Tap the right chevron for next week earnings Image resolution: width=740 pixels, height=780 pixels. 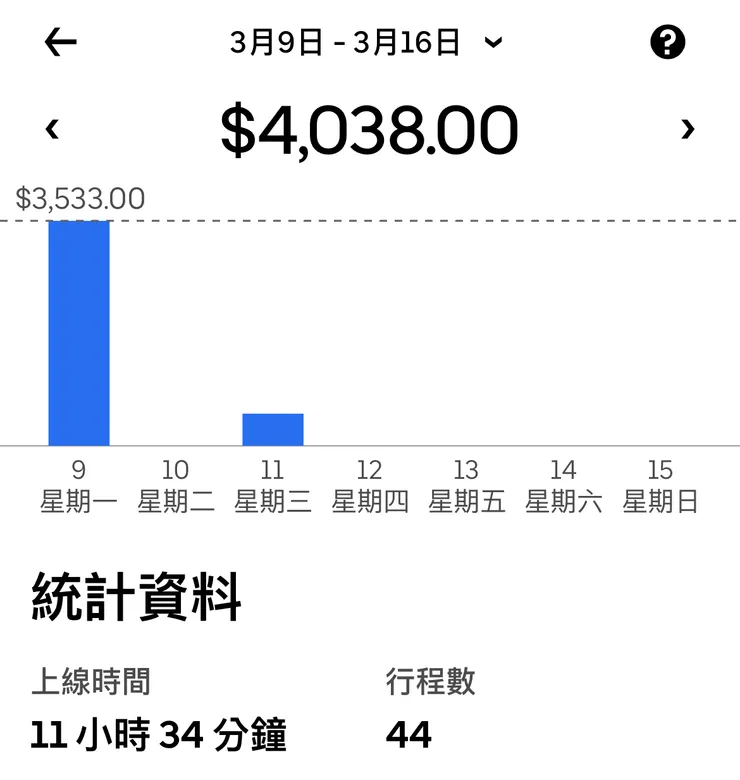tap(688, 129)
